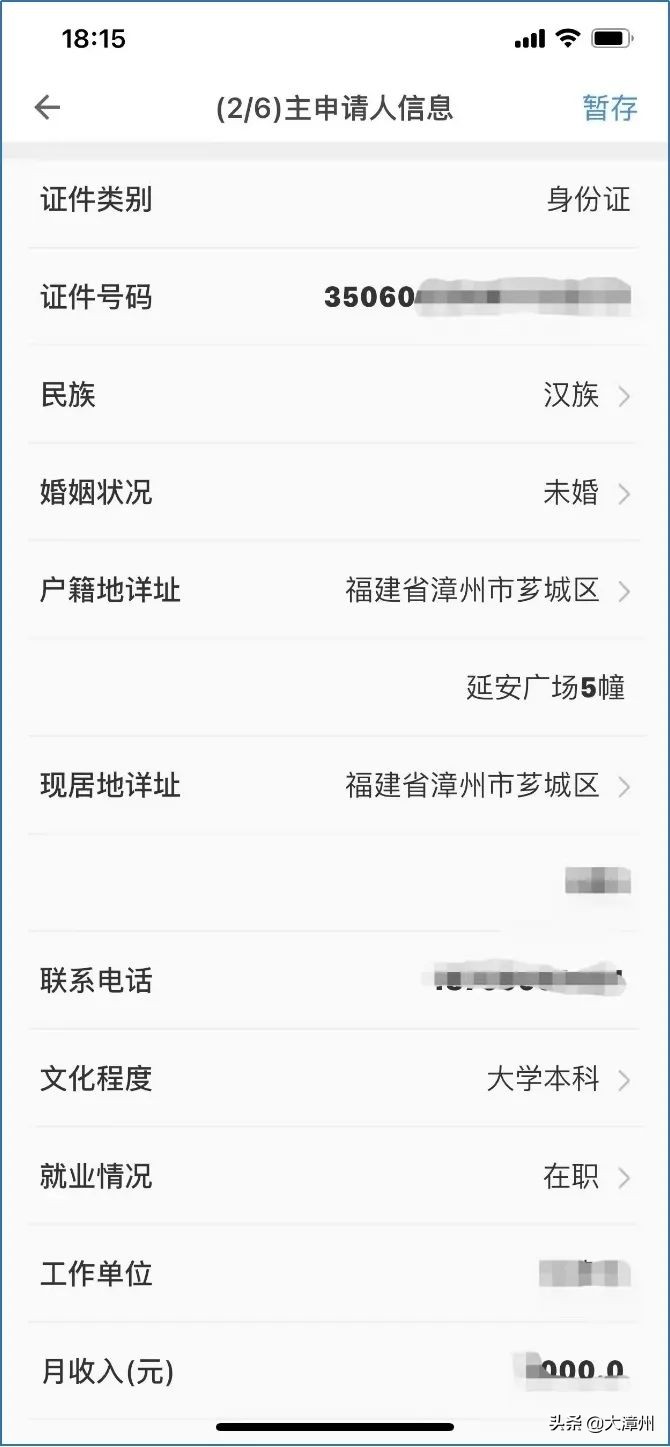Choose the 文化程度 option

[557, 1079]
